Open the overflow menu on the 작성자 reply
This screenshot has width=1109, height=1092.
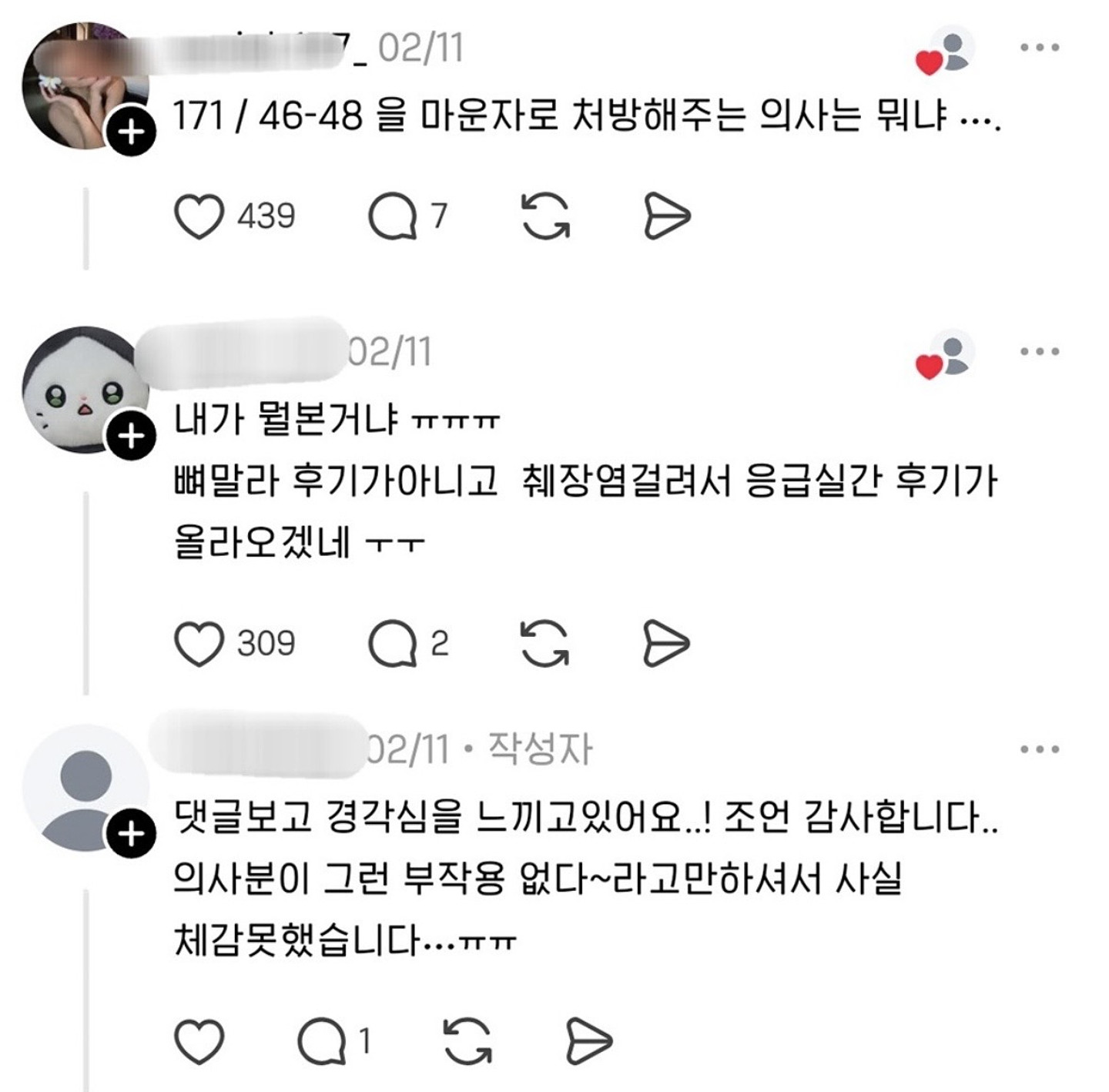[1039, 749]
